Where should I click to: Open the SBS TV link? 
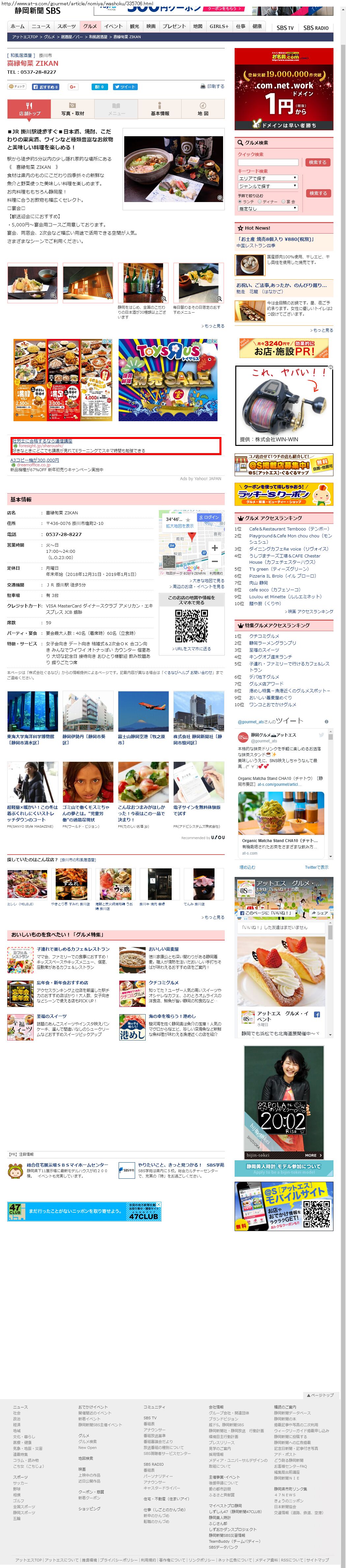tap(284, 28)
